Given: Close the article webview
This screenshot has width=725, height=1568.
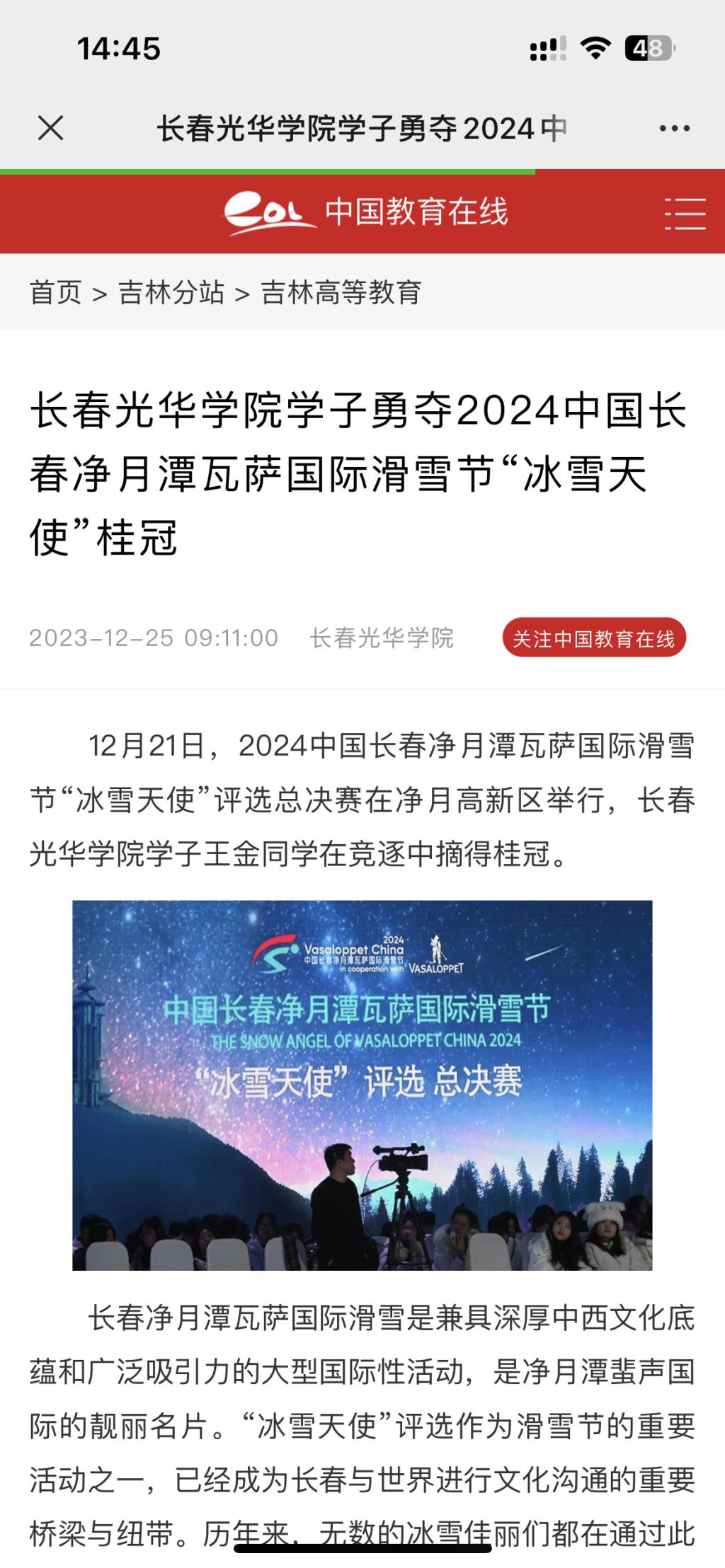Looking at the screenshot, I should click(x=50, y=128).
